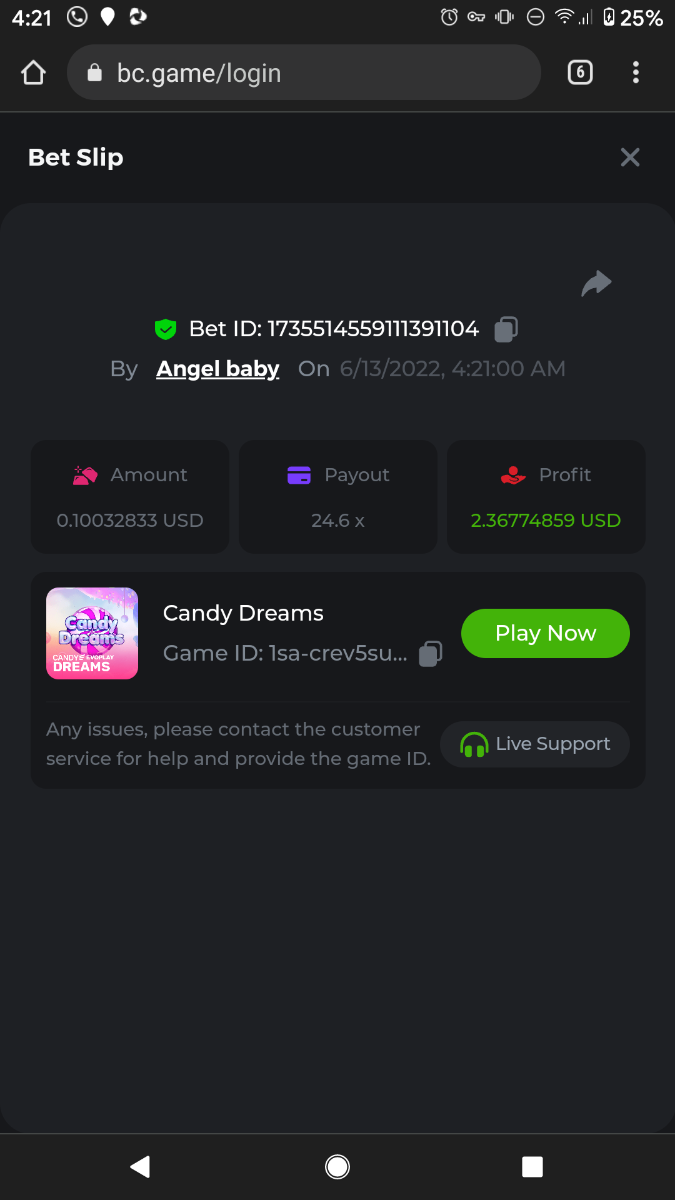The width and height of the screenshot is (675, 1200).
Task: Go to the browser home page
Action: [34, 72]
